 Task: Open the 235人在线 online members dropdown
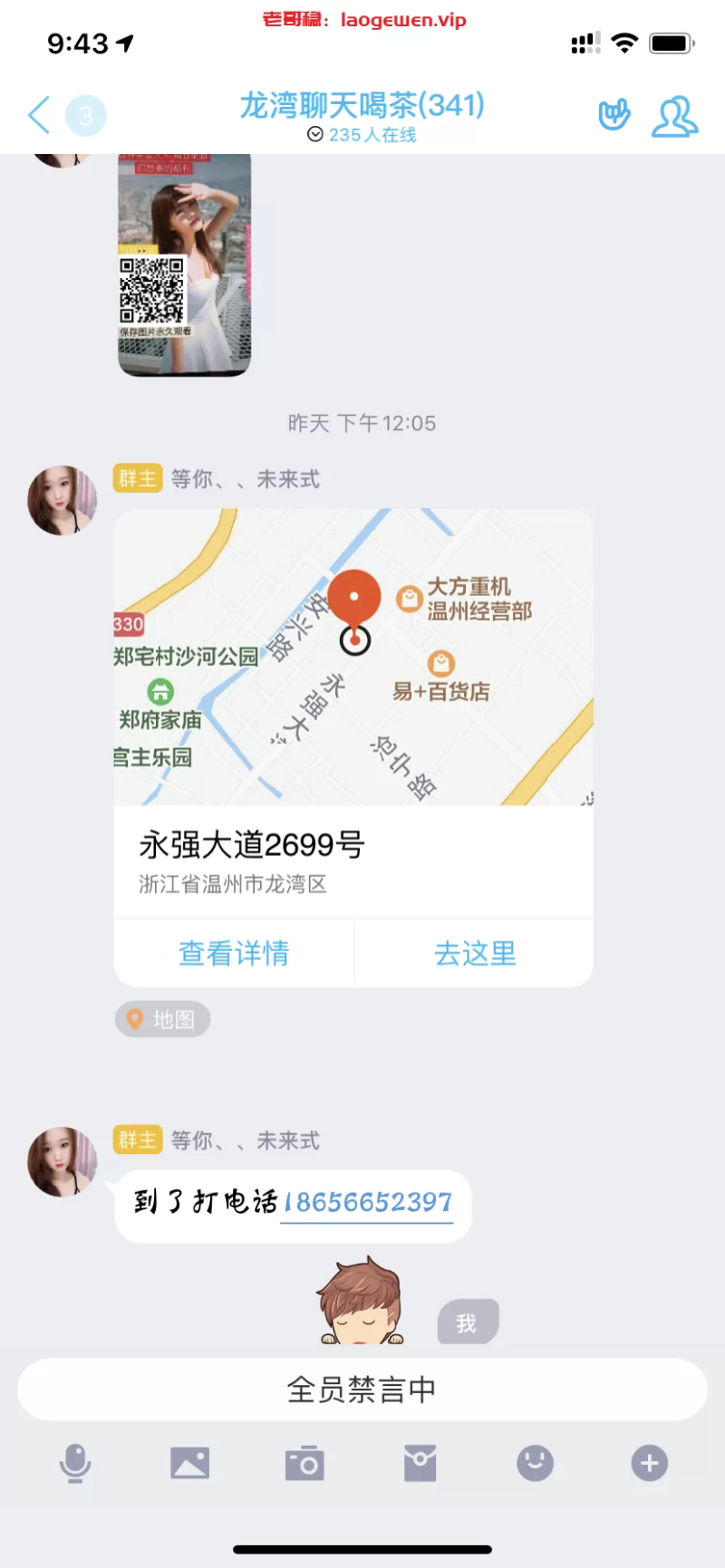point(362,135)
